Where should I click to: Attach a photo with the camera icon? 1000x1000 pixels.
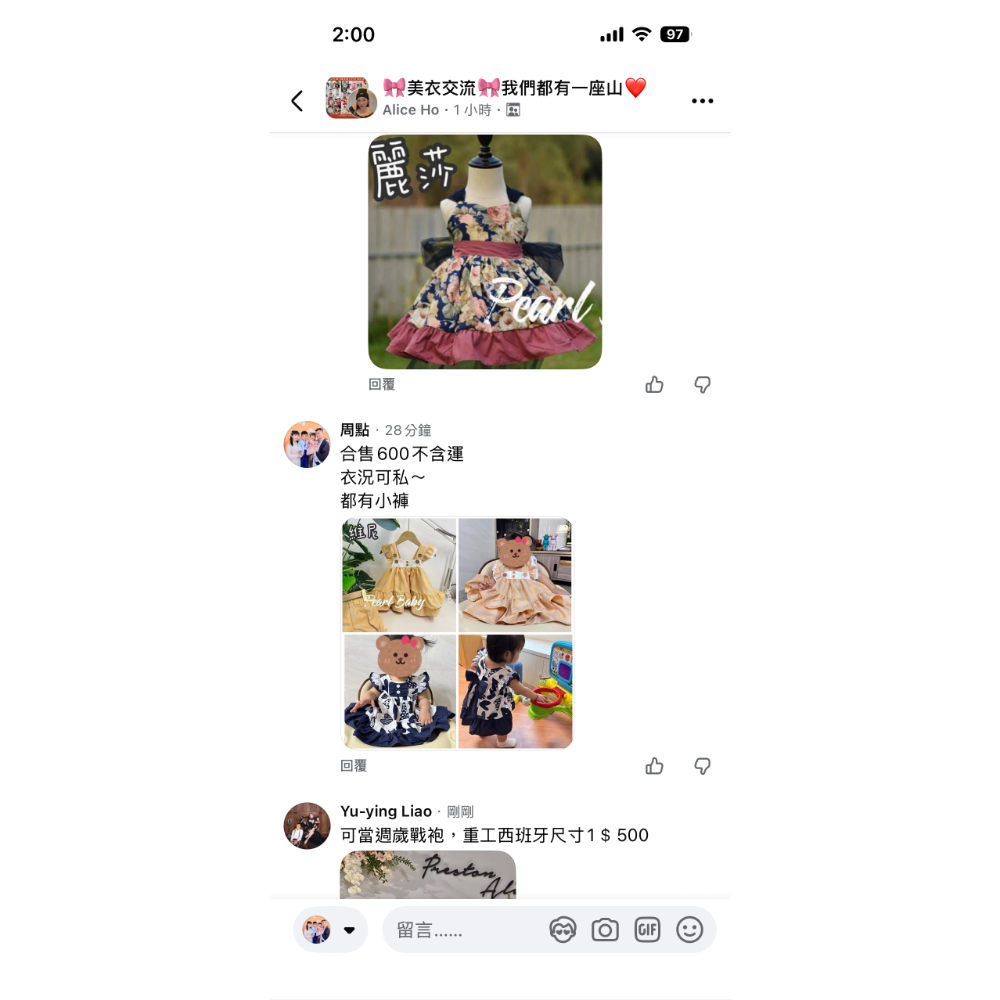(x=605, y=930)
